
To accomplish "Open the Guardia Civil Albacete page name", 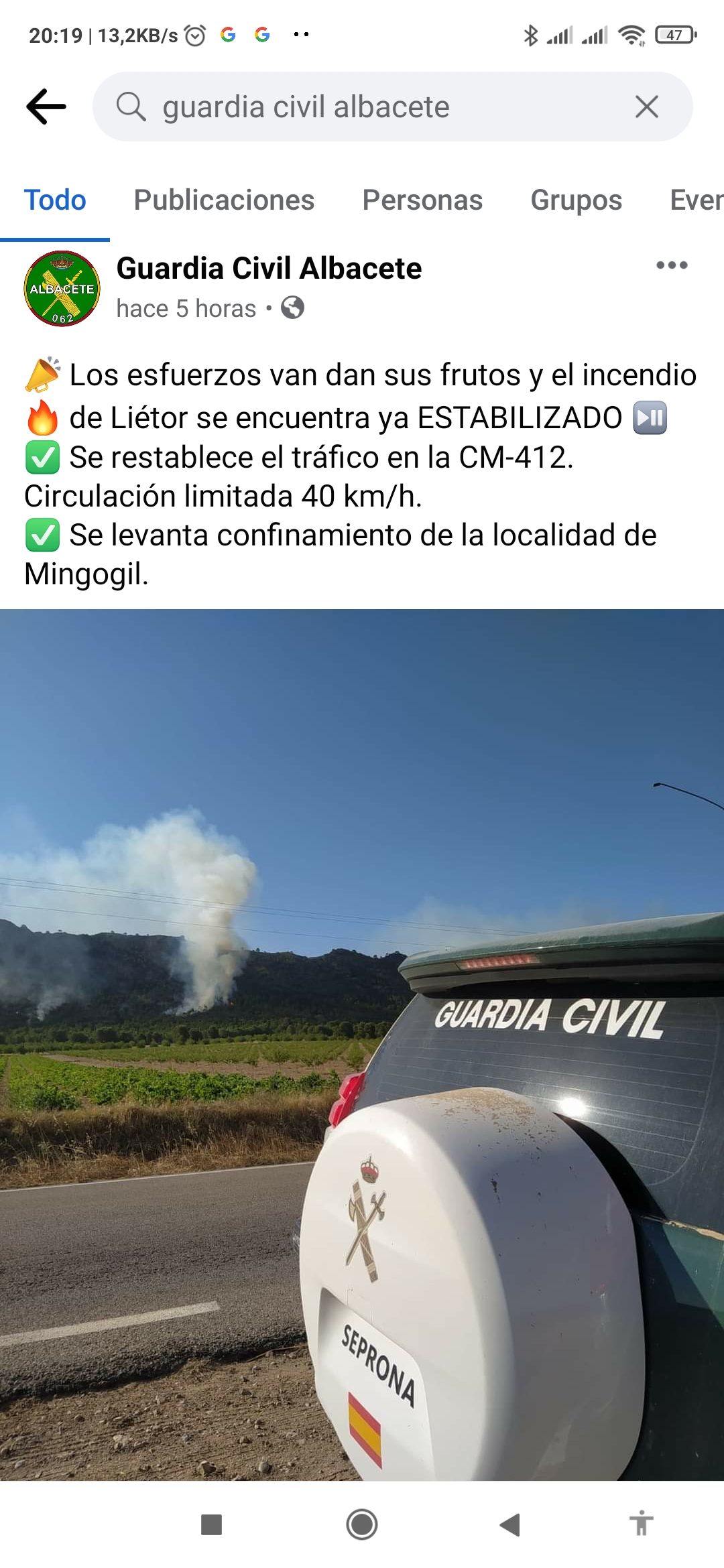I will pos(269,268).
